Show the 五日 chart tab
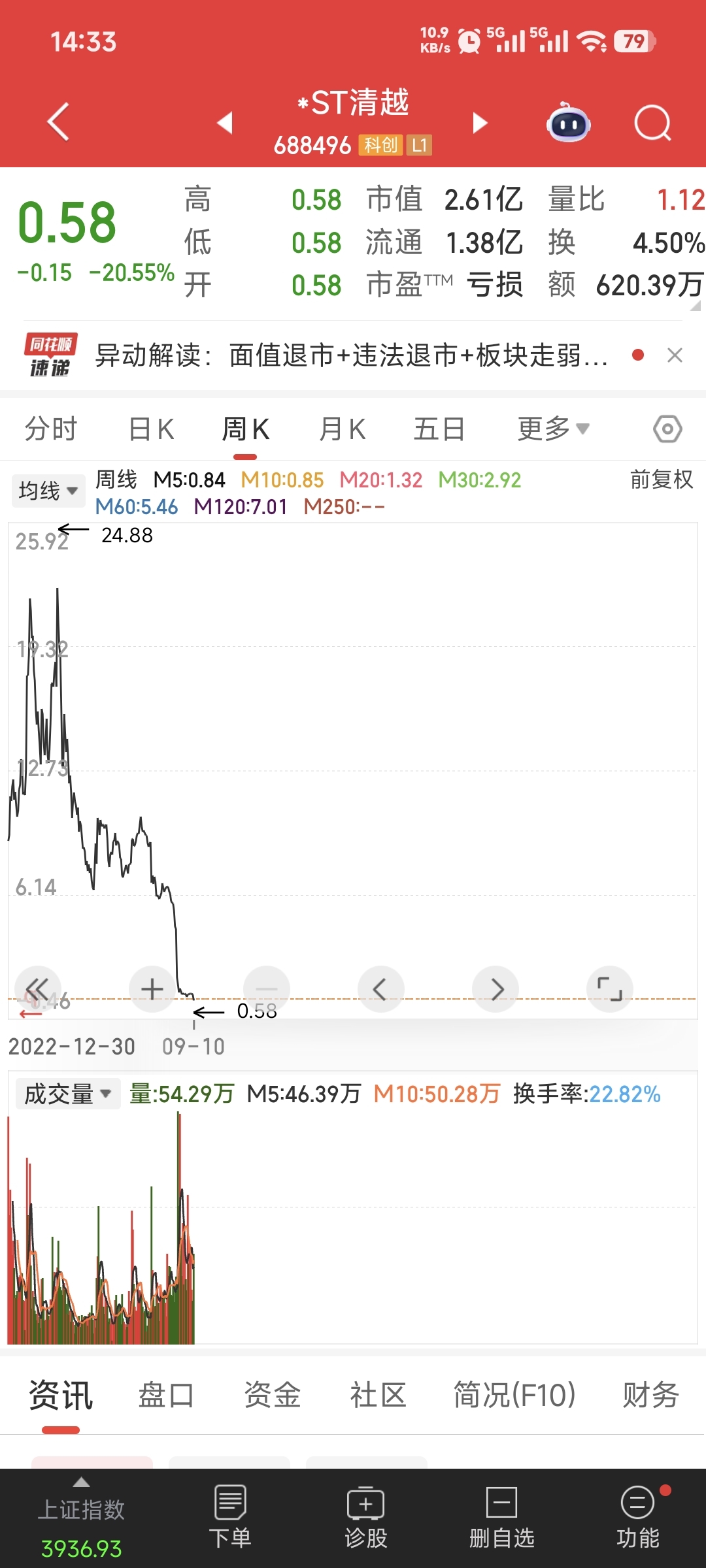Viewport: 706px width, 1568px height. pos(439,429)
